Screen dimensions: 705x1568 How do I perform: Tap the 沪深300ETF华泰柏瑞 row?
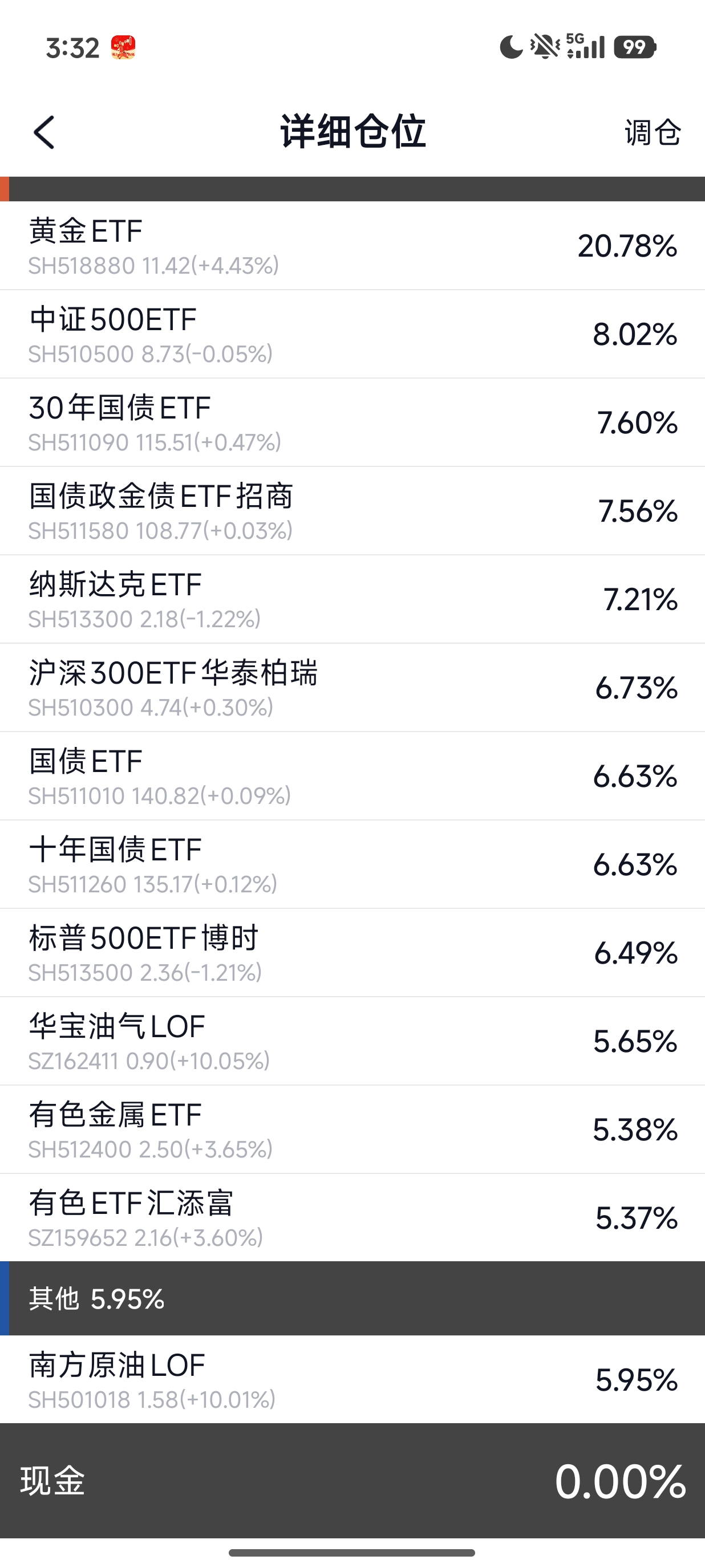tap(352, 687)
